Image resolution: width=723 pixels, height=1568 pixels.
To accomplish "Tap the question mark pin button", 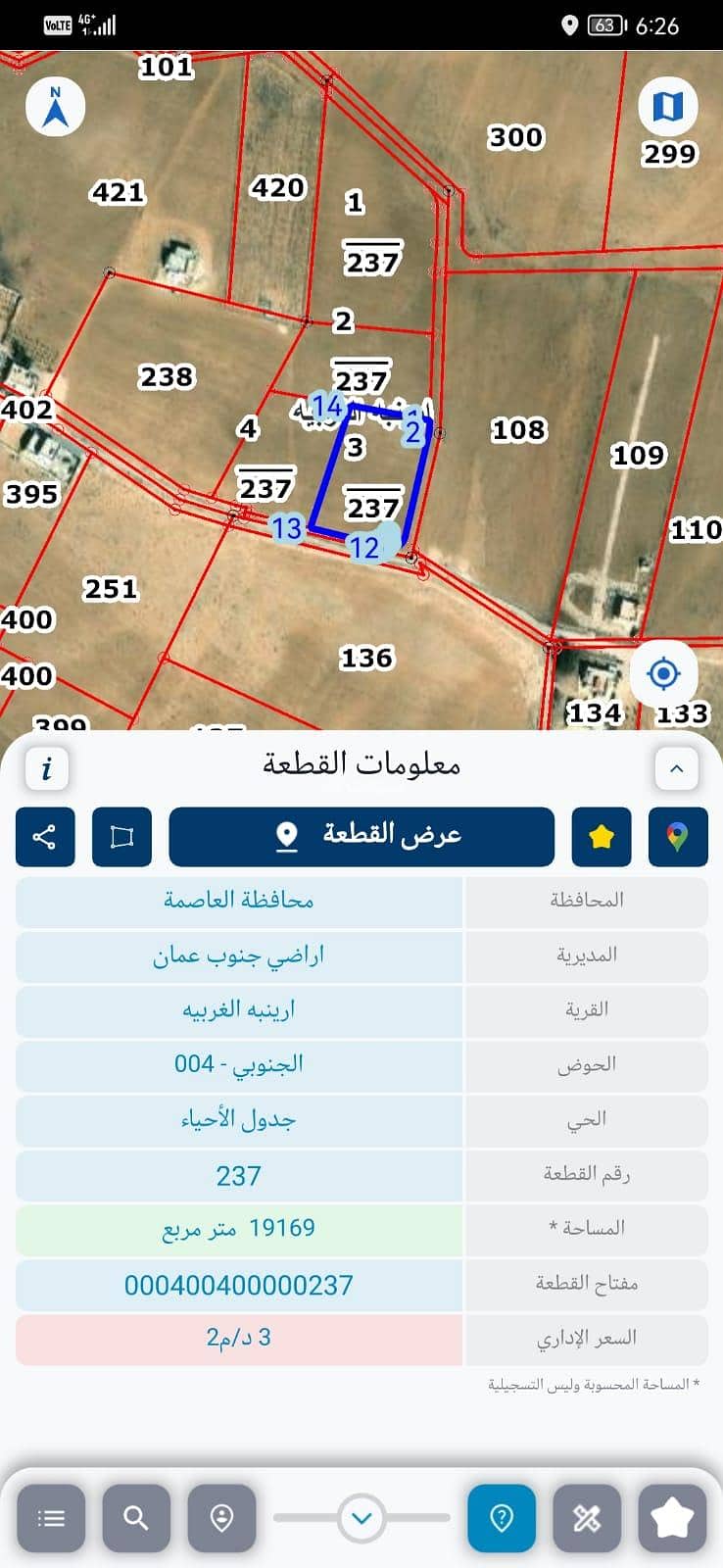I will (502, 1518).
